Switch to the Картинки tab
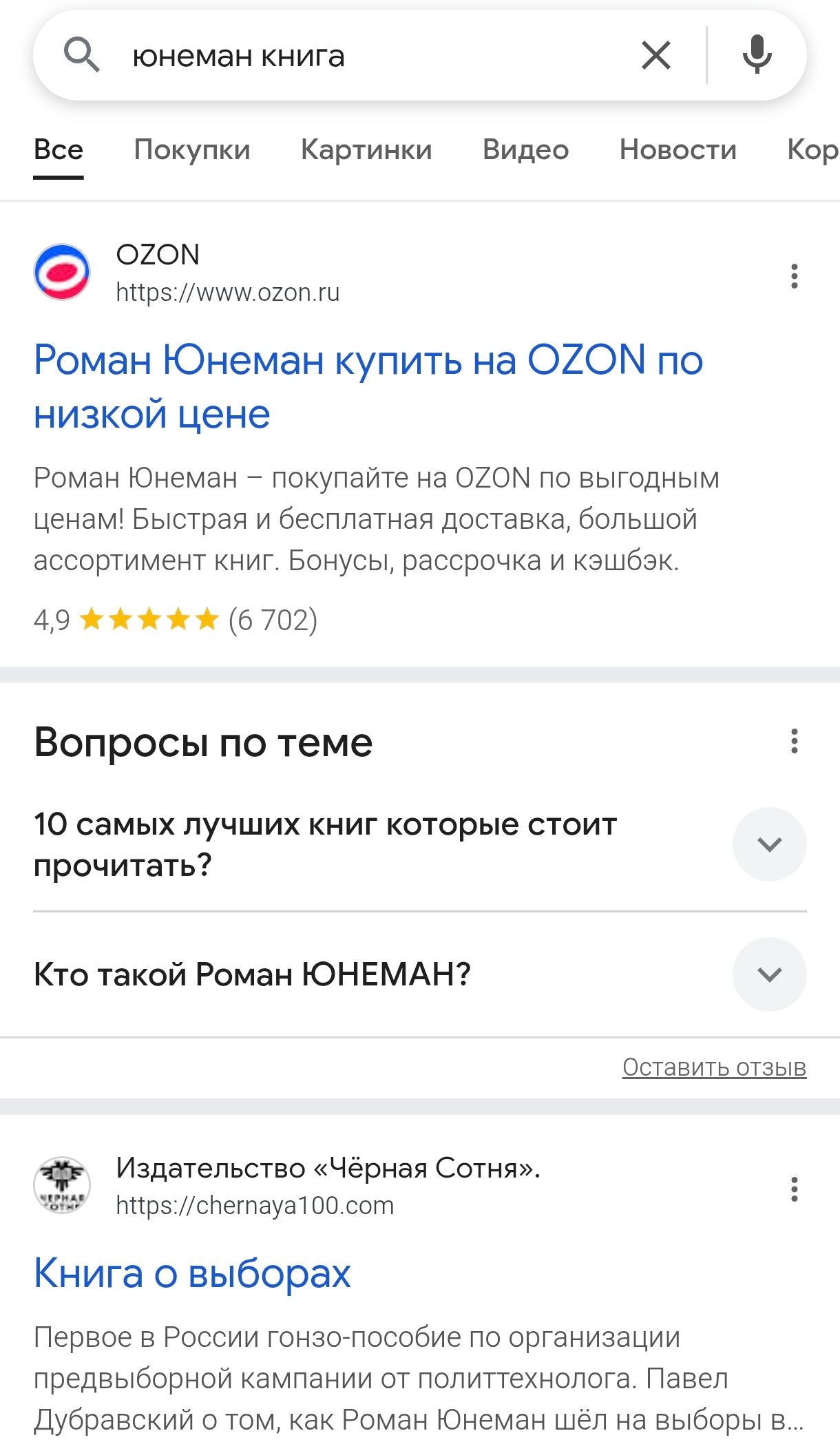840x1442 pixels. click(366, 149)
